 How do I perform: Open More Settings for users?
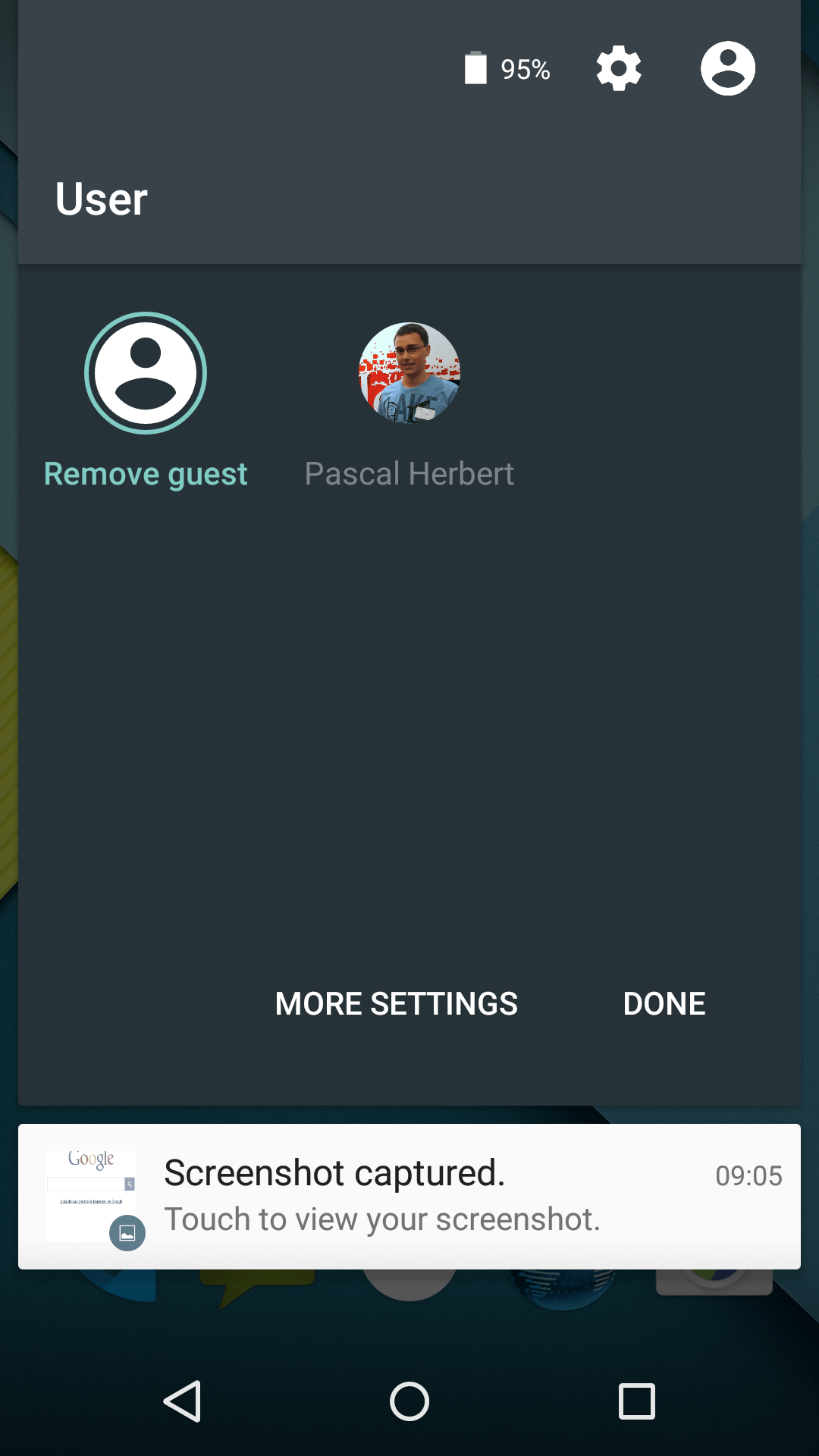pos(396,1003)
